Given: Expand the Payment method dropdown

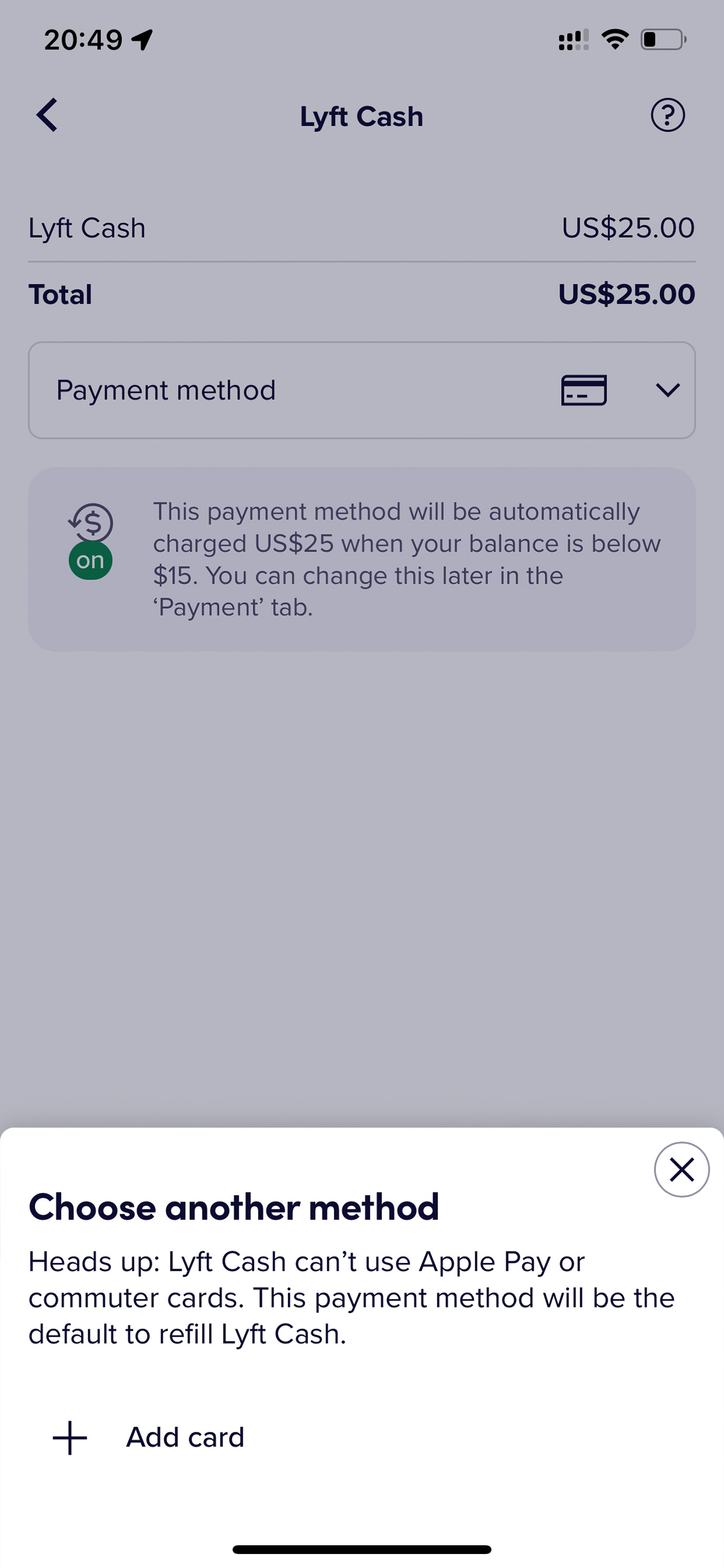Looking at the screenshot, I should pyautogui.click(x=362, y=390).
